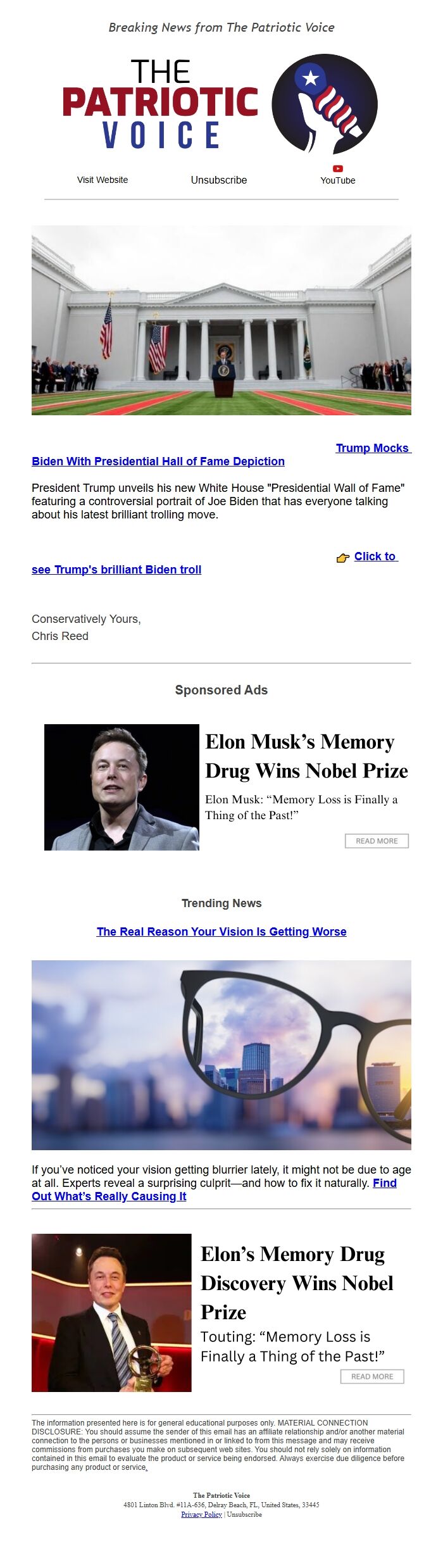Open the Privacy Policy link

[x=201, y=1514]
